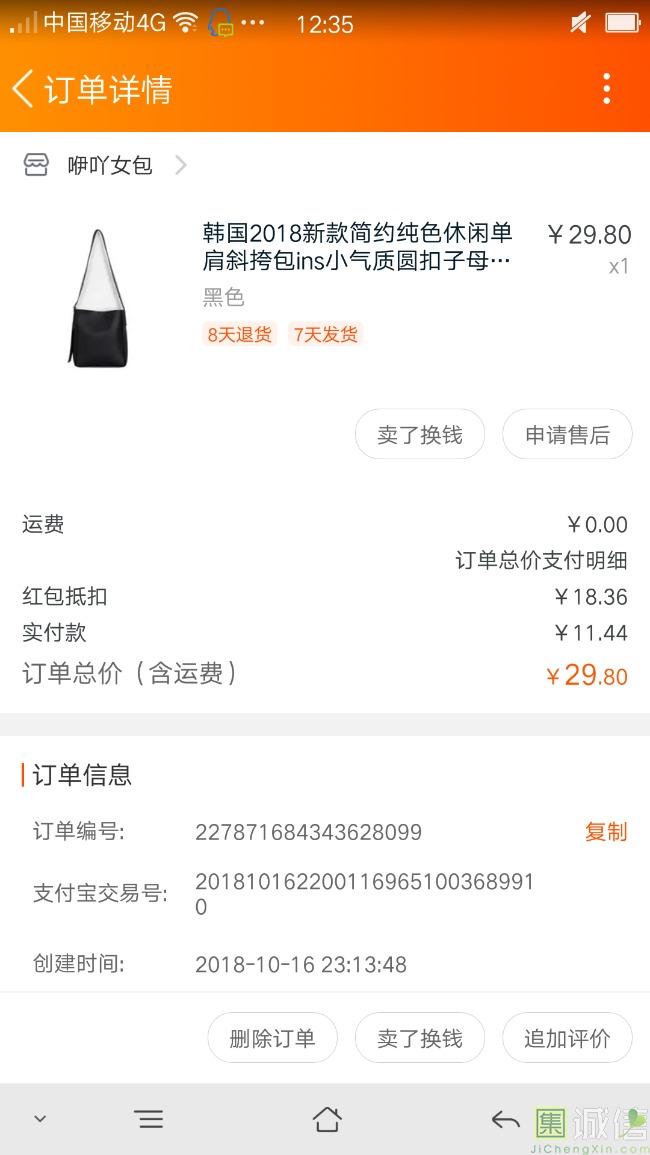The width and height of the screenshot is (650, 1155).
Task: Request after-sales service via 申请售后
Action: coord(567,435)
